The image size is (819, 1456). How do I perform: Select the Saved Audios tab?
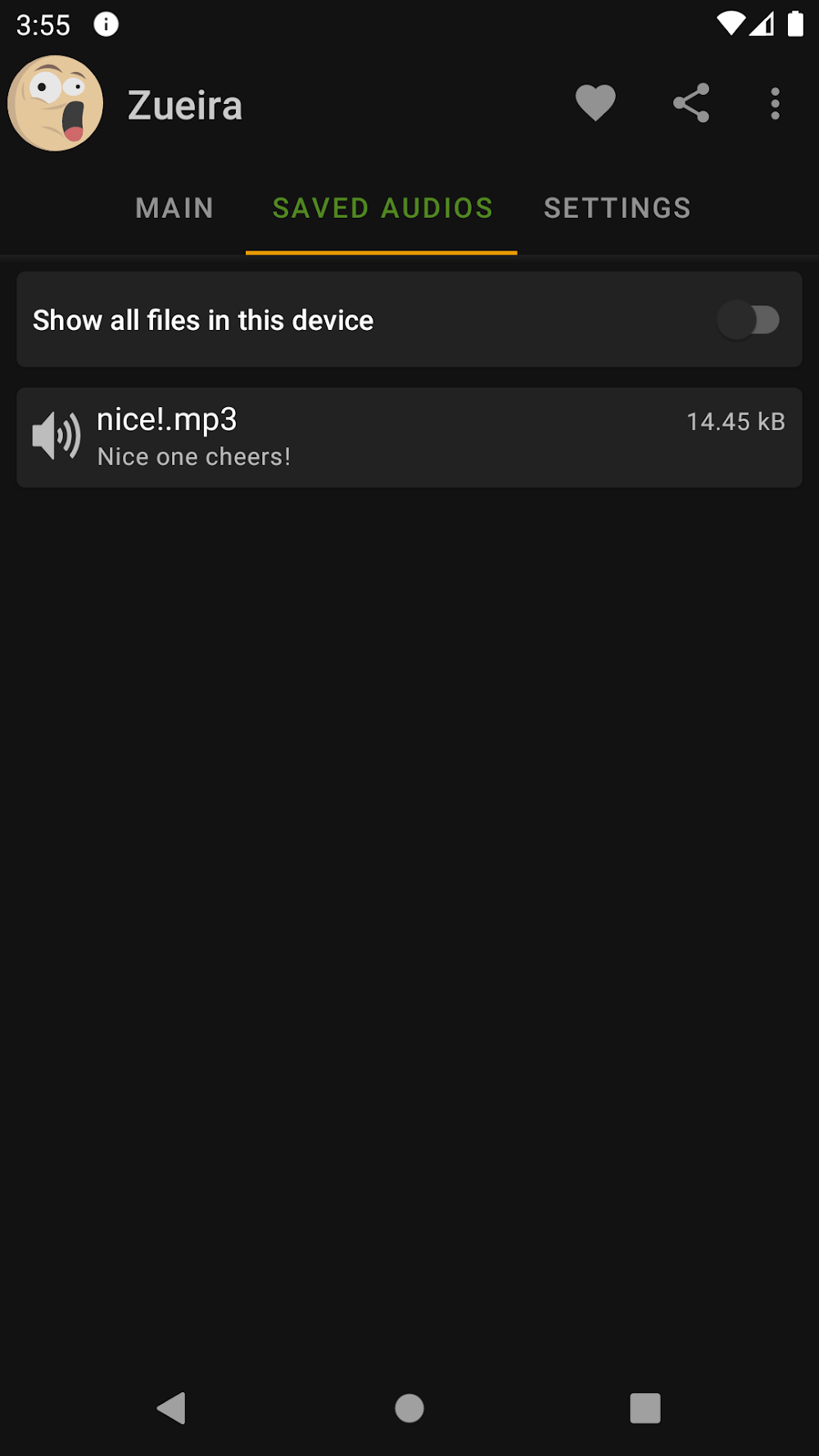click(x=382, y=208)
